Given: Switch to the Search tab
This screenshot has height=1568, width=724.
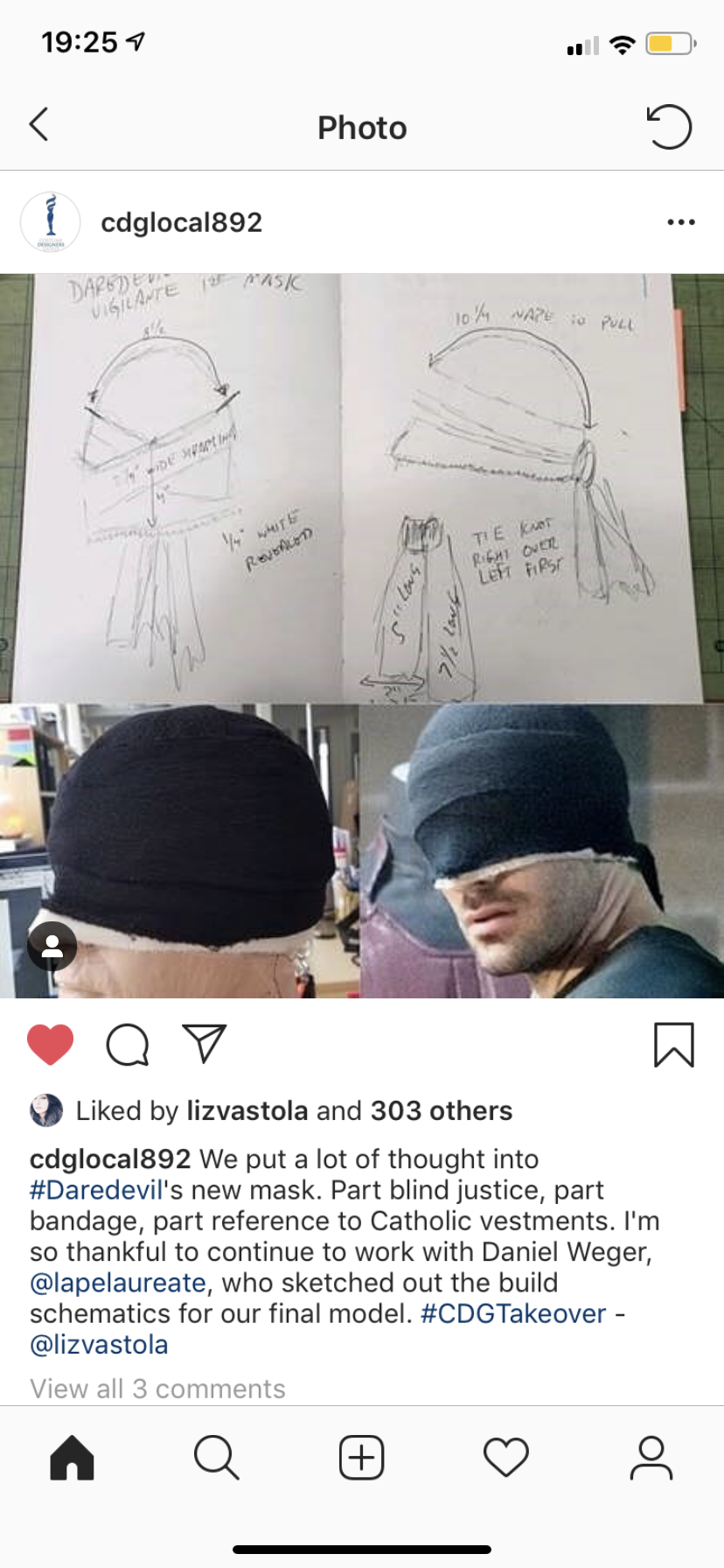Looking at the screenshot, I should tap(216, 1458).
